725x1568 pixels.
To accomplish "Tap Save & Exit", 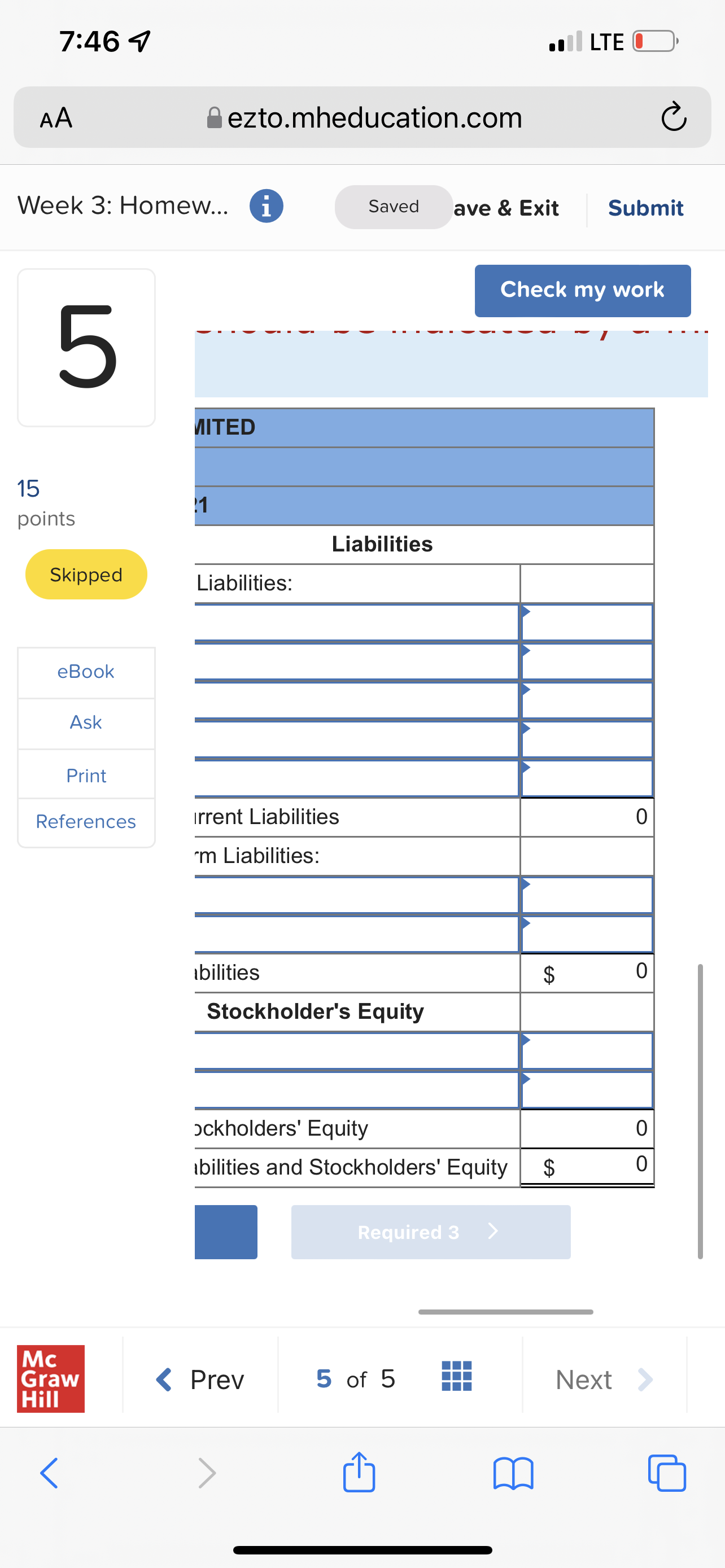I will [506, 208].
